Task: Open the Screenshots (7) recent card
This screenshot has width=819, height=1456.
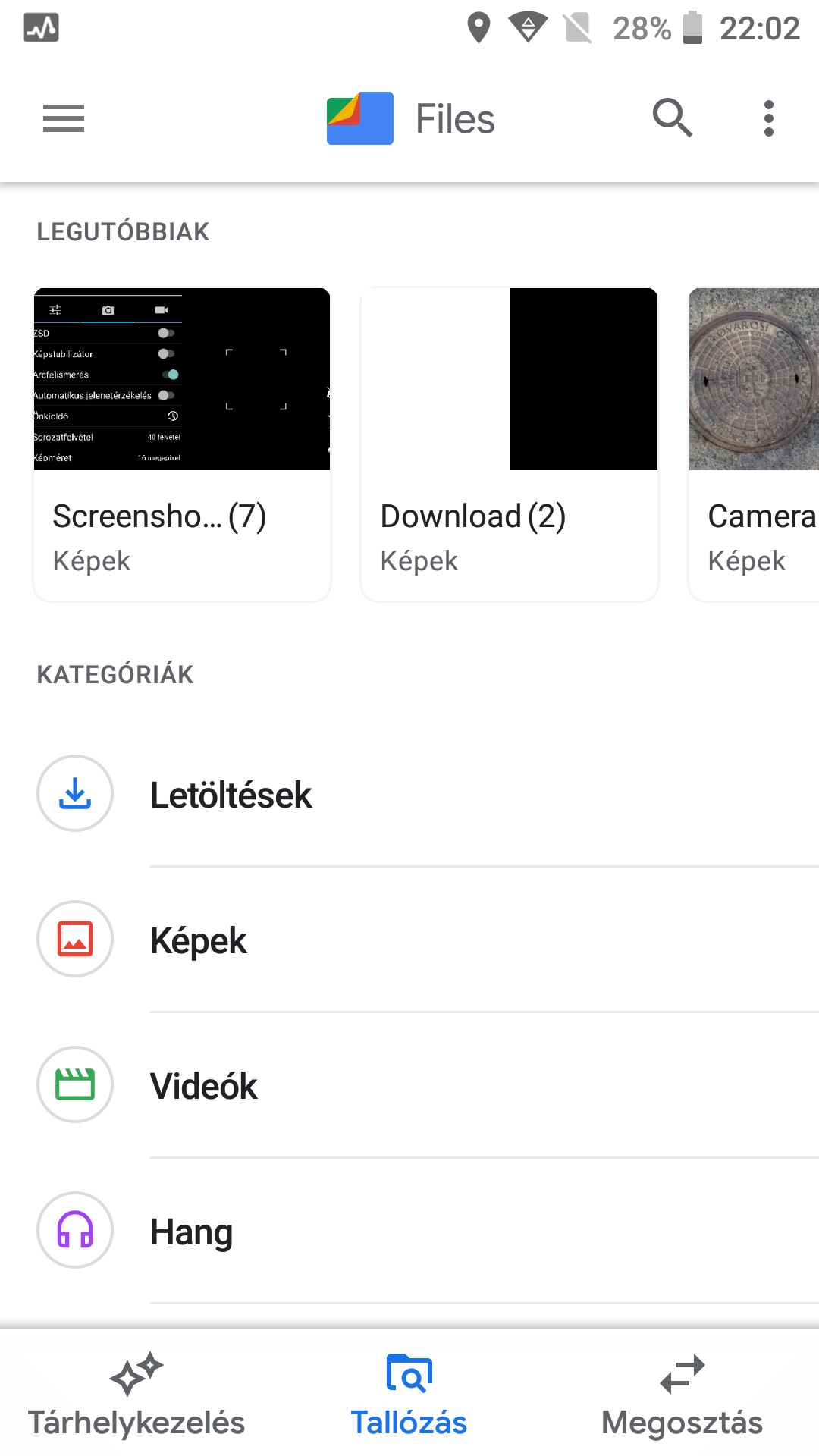Action: tap(182, 444)
